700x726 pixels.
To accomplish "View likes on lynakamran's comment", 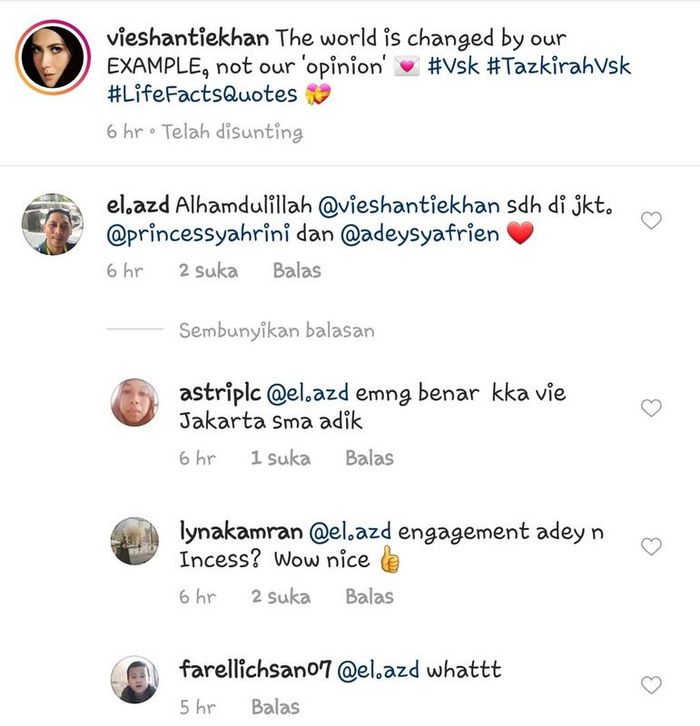I will click(280, 596).
